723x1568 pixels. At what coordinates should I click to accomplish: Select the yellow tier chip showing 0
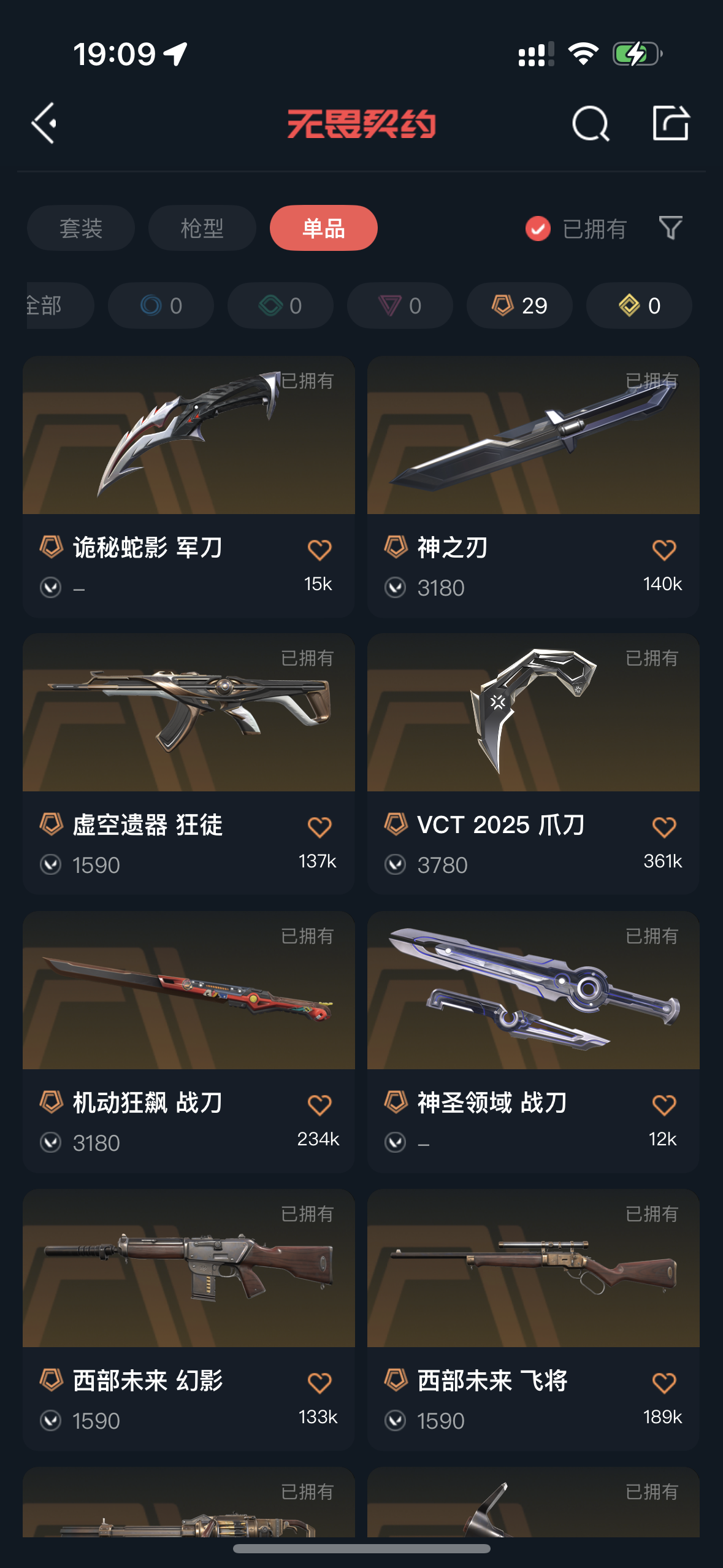(639, 306)
